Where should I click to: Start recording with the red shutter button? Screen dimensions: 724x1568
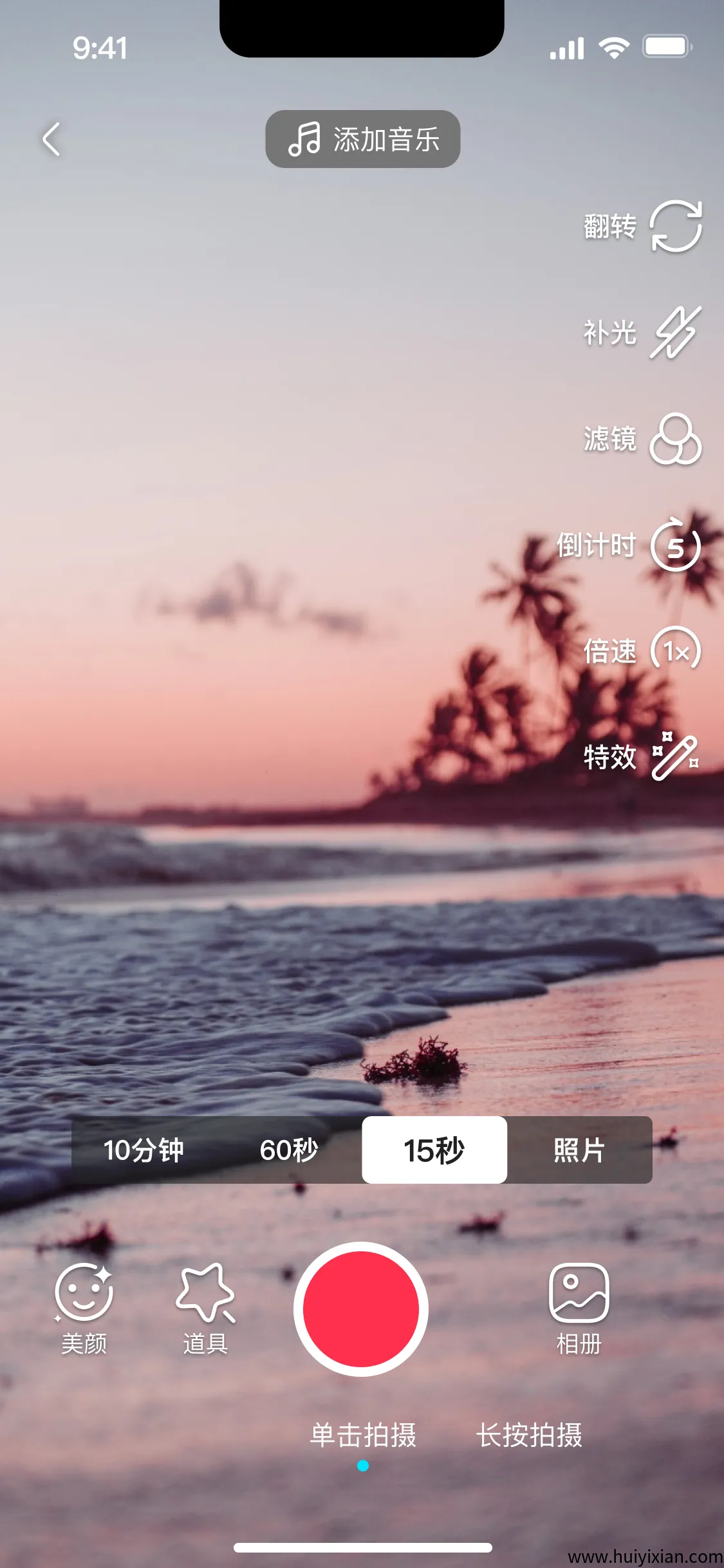pyautogui.click(x=361, y=1309)
